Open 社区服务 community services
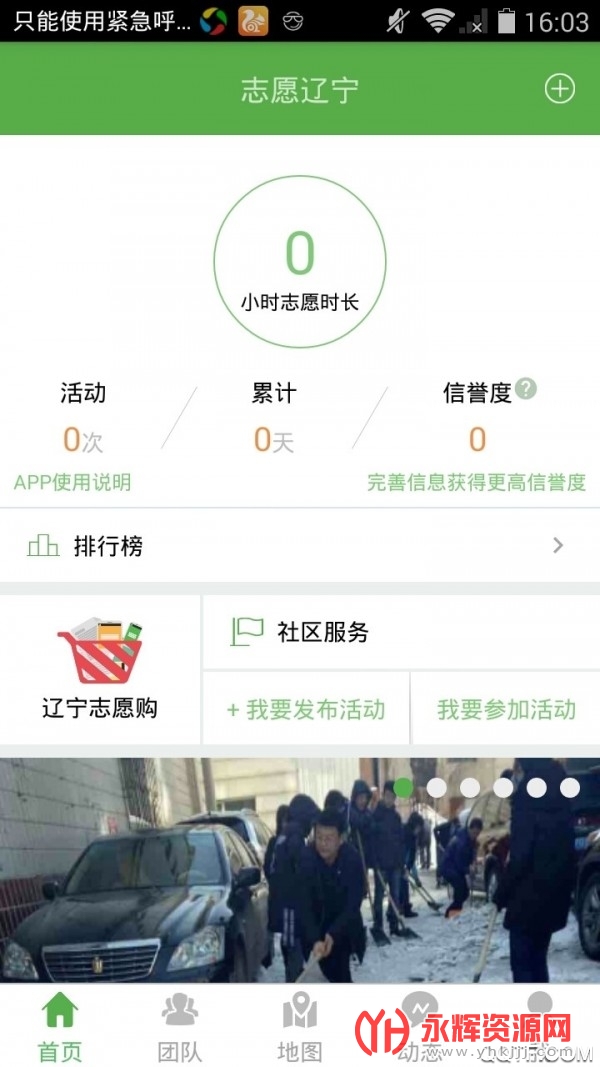The width and height of the screenshot is (600, 1067). [x=400, y=632]
